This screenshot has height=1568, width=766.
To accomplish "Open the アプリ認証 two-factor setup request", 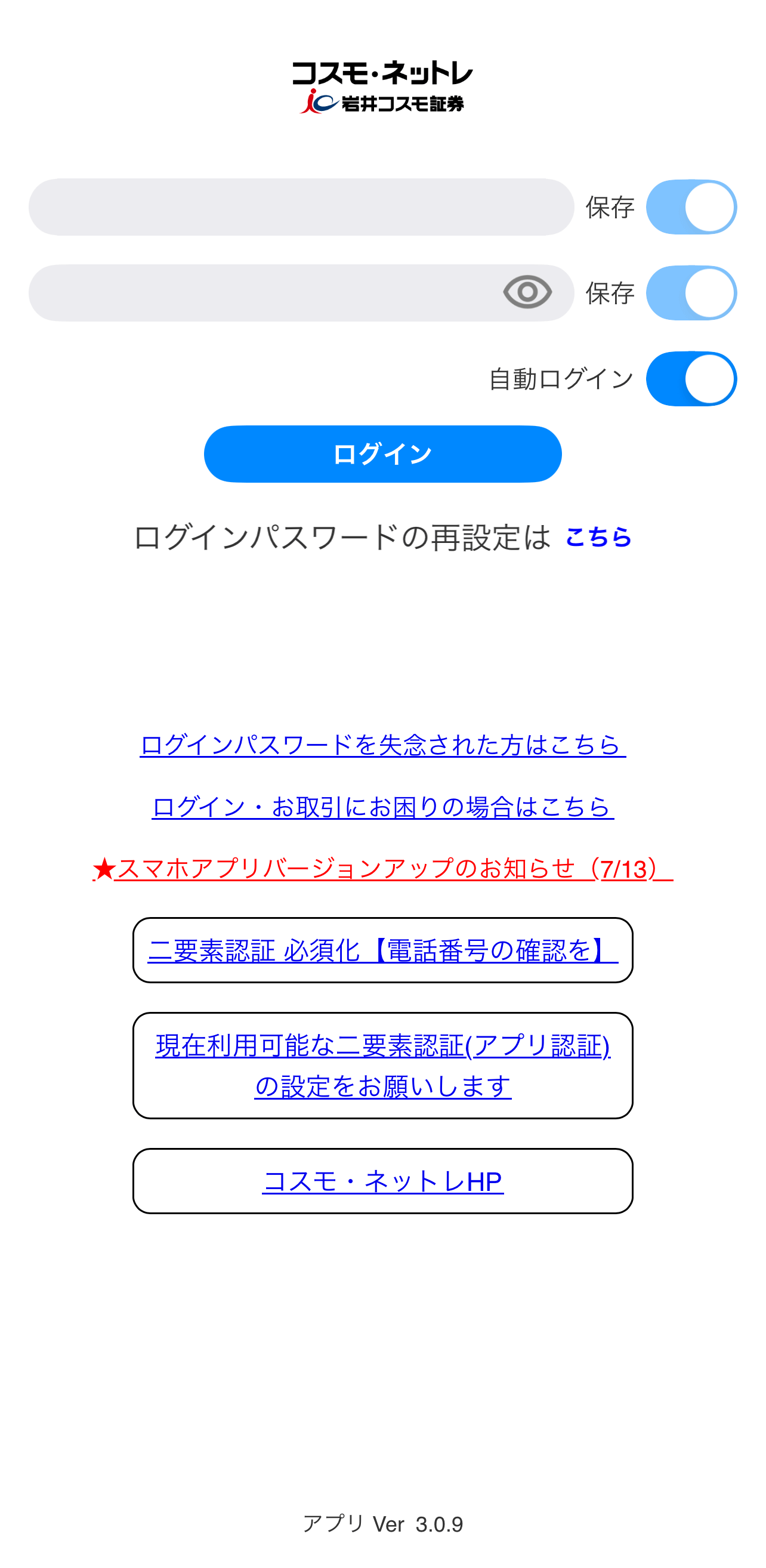I will point(382,1066).
